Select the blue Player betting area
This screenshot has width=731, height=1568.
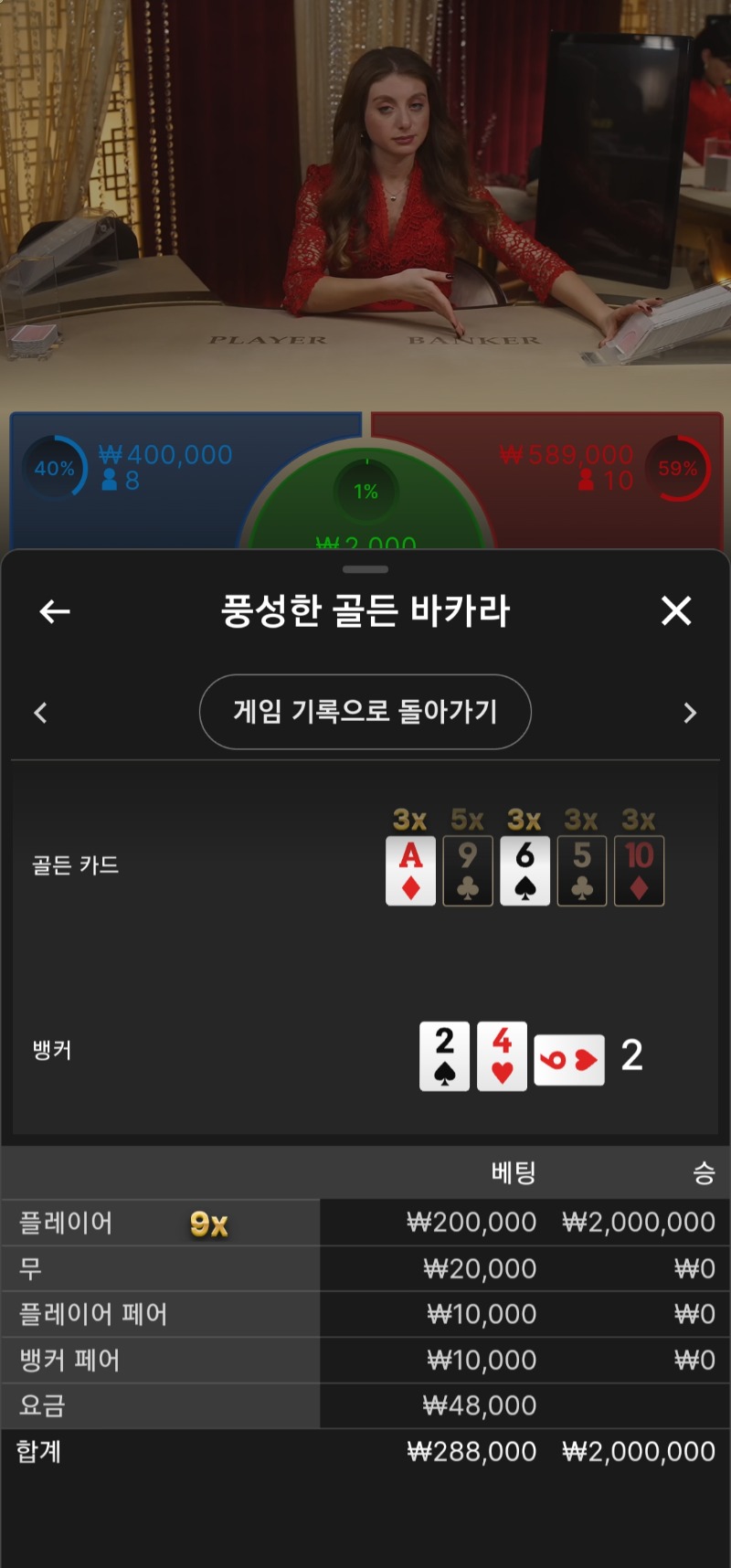(137, 480)
